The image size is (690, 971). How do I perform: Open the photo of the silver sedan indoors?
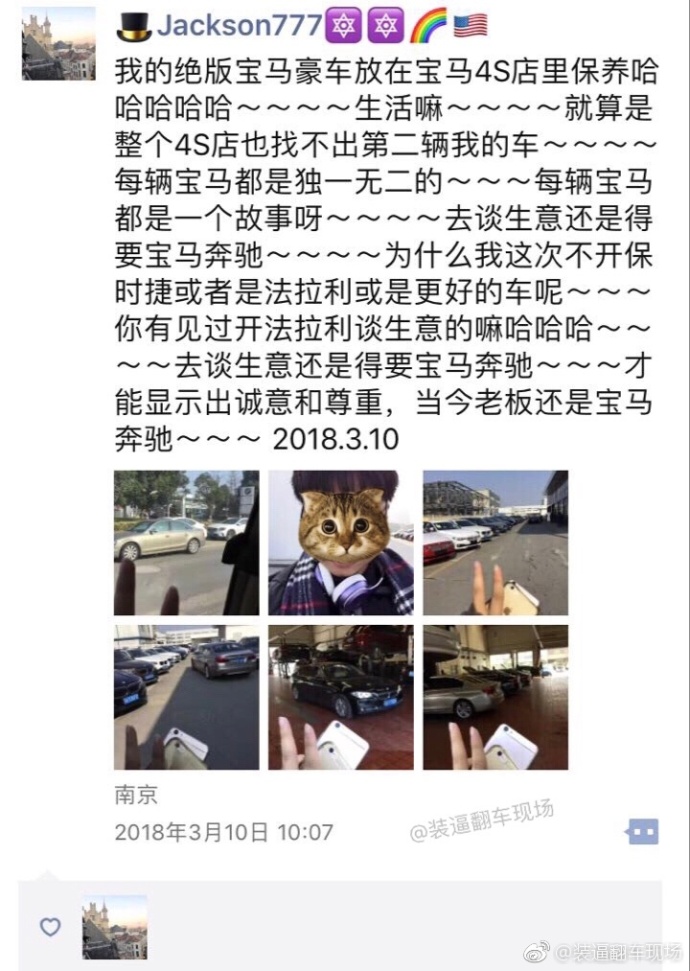(x=495, y=697)
